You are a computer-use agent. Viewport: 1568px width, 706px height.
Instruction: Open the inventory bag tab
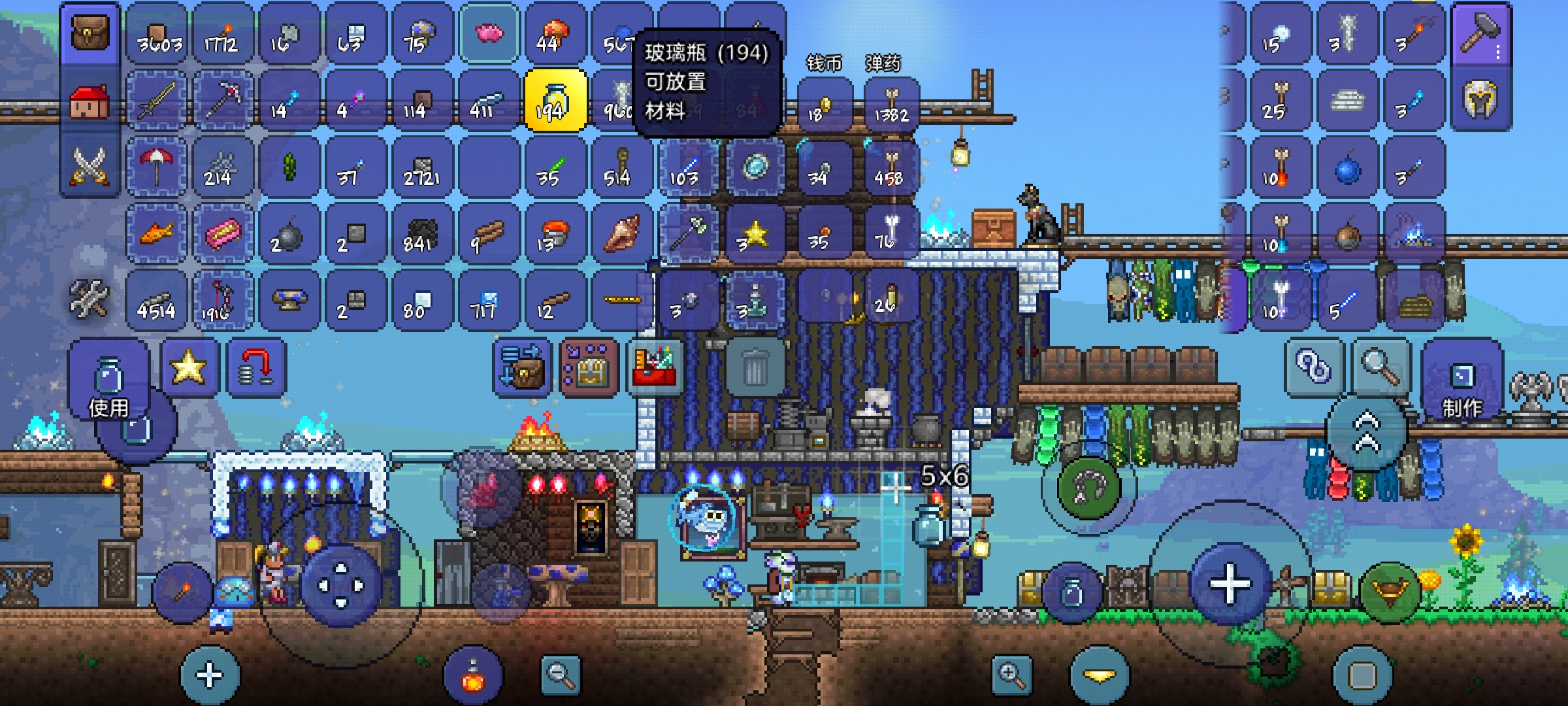coord(90,33)
